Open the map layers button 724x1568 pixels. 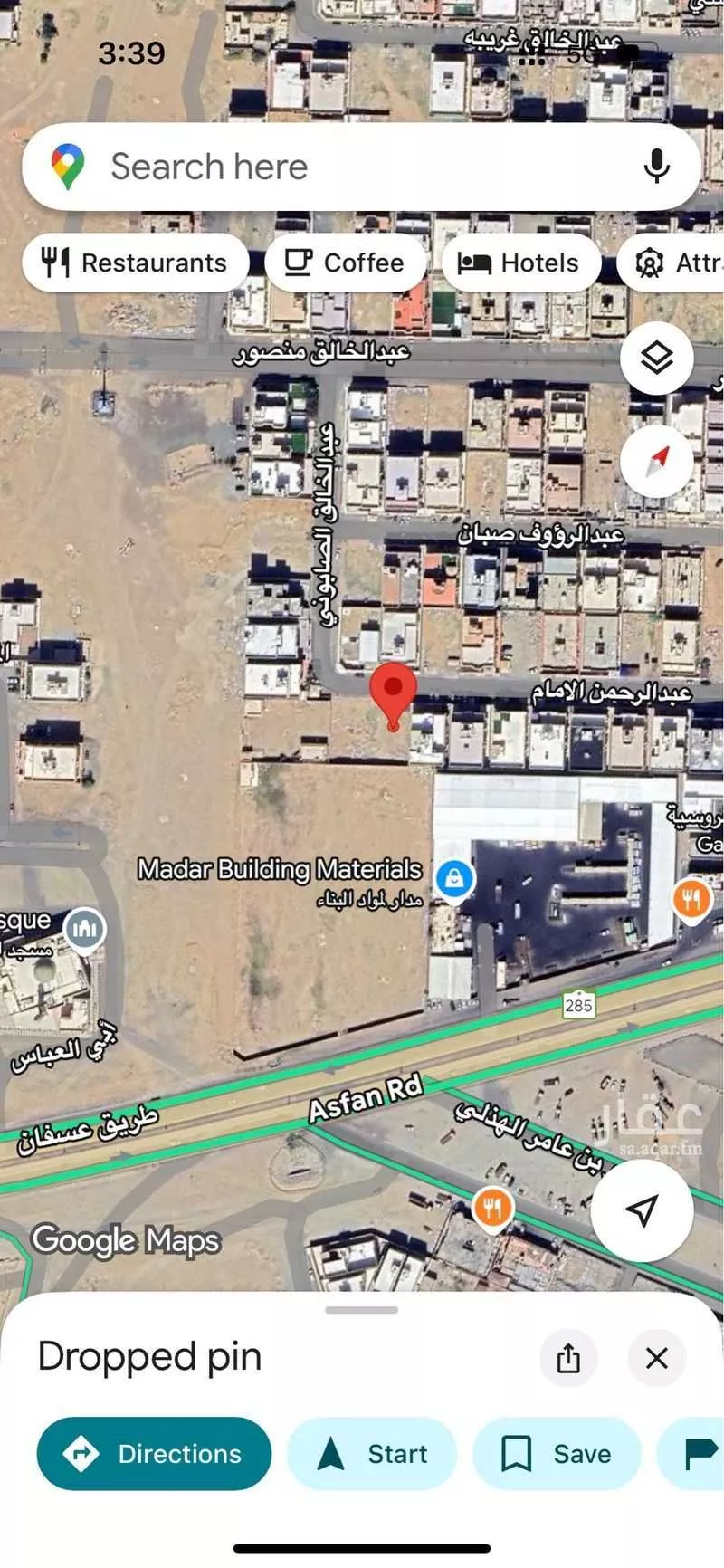click(x=657, y=359)
